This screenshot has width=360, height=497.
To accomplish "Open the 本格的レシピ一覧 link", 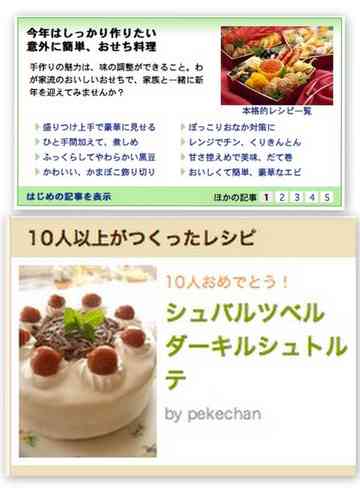I will pyautogui.click(x=277, y=111).
